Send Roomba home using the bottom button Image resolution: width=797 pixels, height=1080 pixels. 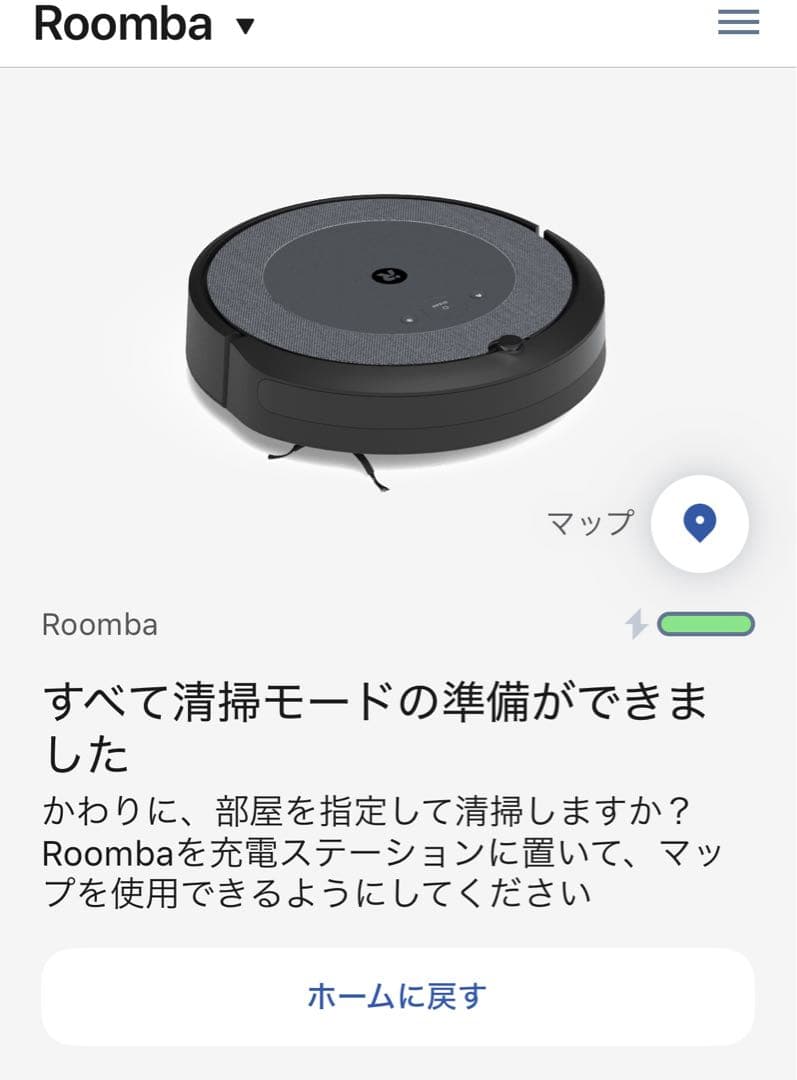point(398,995)
